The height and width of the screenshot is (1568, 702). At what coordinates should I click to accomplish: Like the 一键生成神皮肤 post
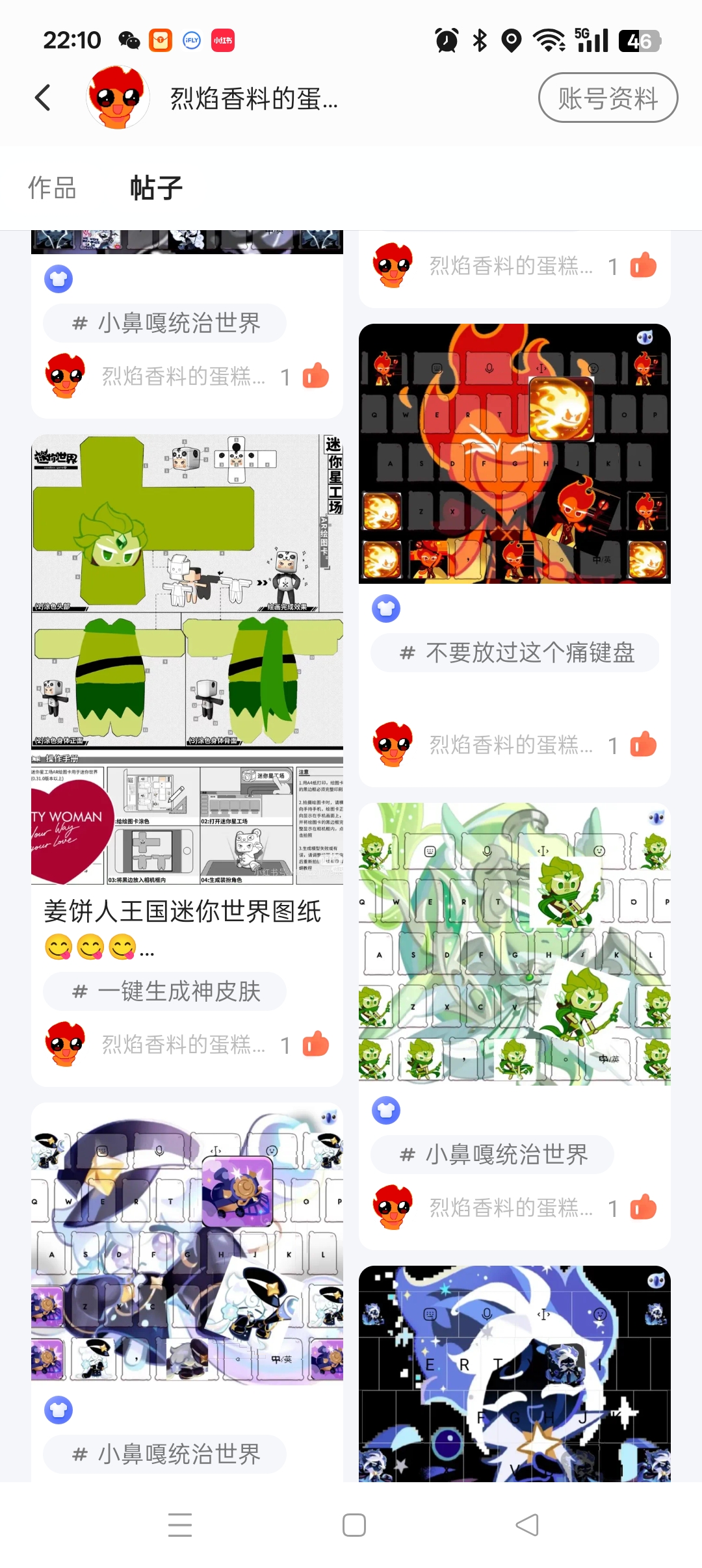pyautogui.click(x=316, y=1045)
